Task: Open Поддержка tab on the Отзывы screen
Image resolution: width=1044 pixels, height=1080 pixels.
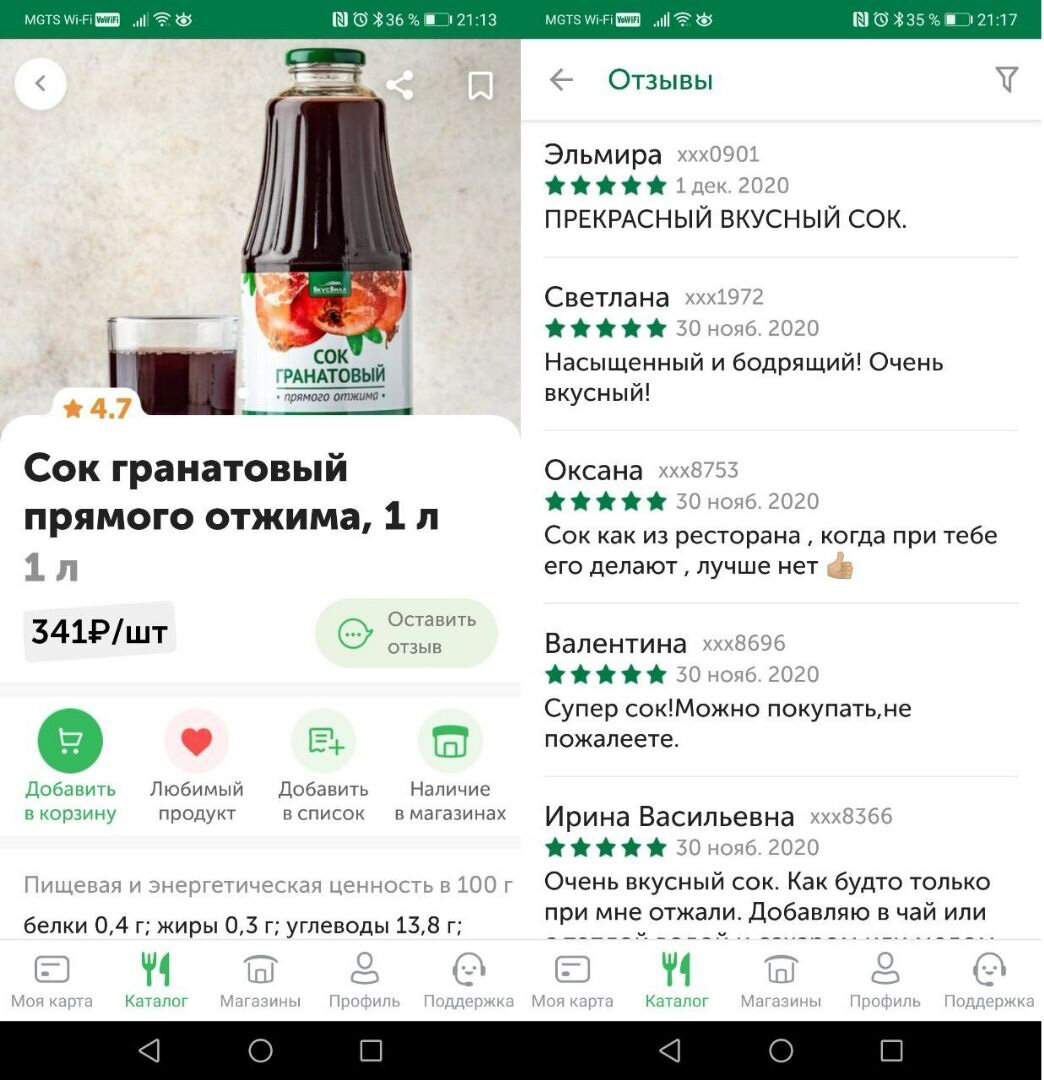Action: 989,980
